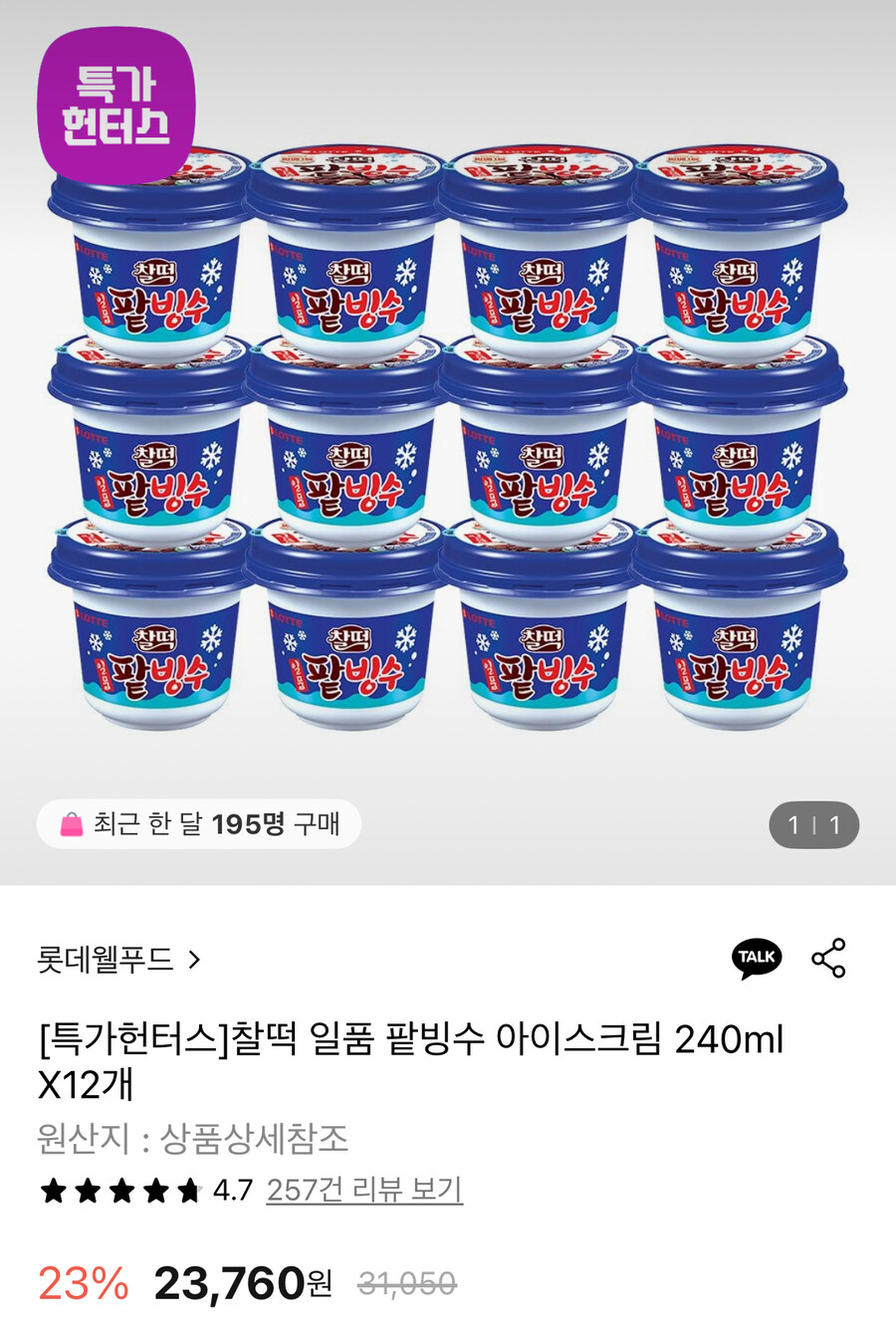Open seller details using the arrow next to 롯데웰푸드

click(x=195, y=958)
